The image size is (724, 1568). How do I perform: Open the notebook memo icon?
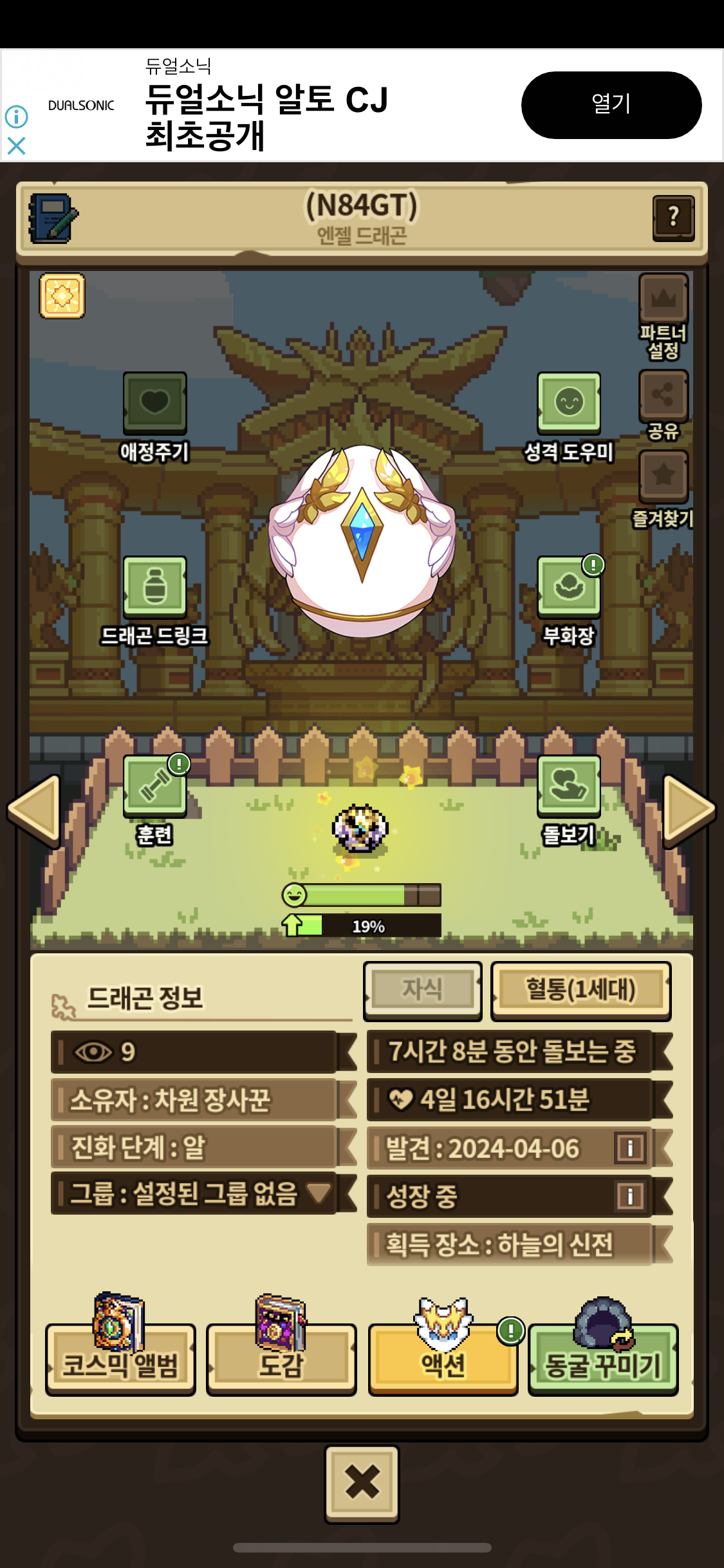pos(53,219)
